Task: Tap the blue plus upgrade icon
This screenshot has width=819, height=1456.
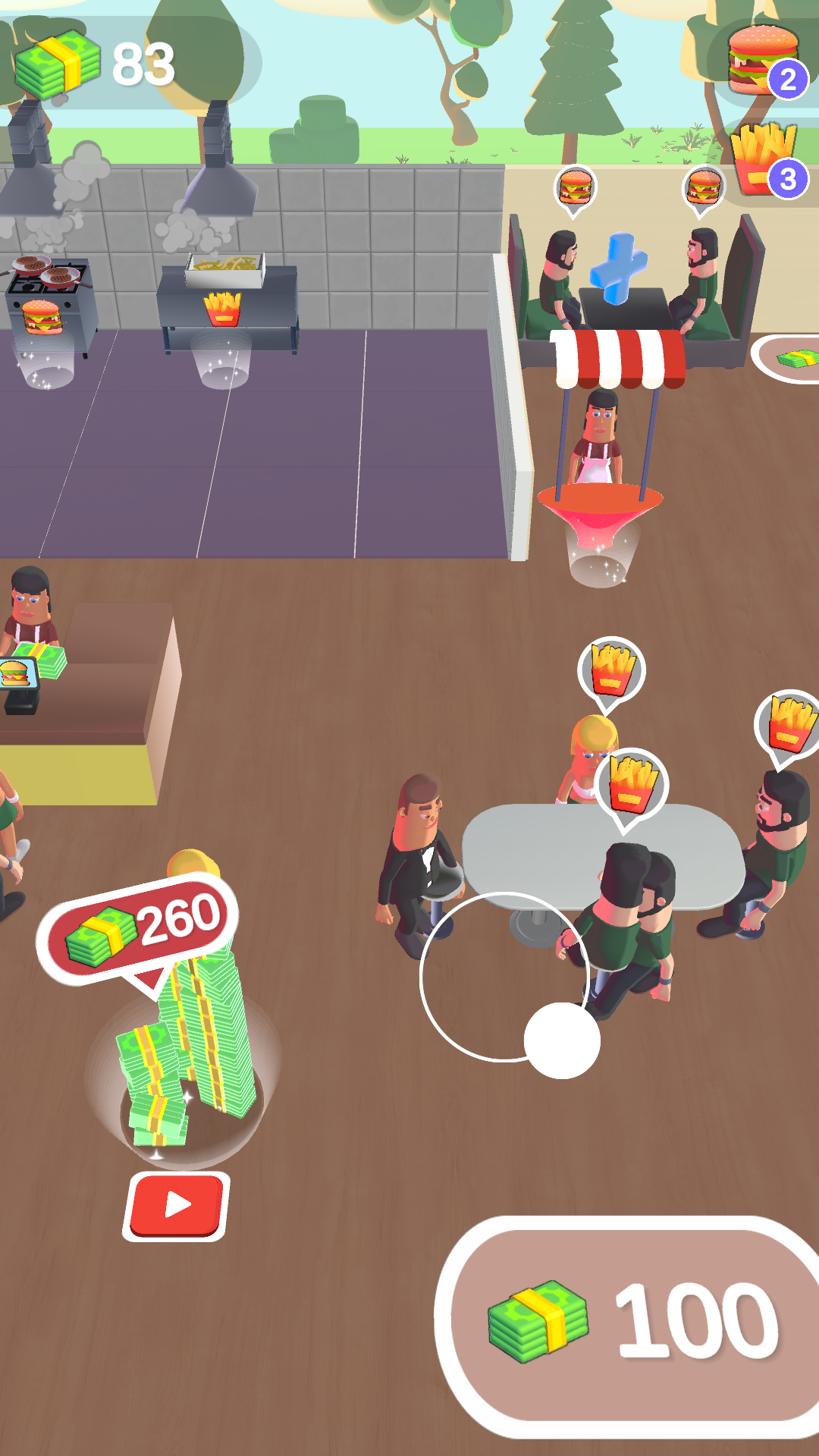Action: pos(619,267)
